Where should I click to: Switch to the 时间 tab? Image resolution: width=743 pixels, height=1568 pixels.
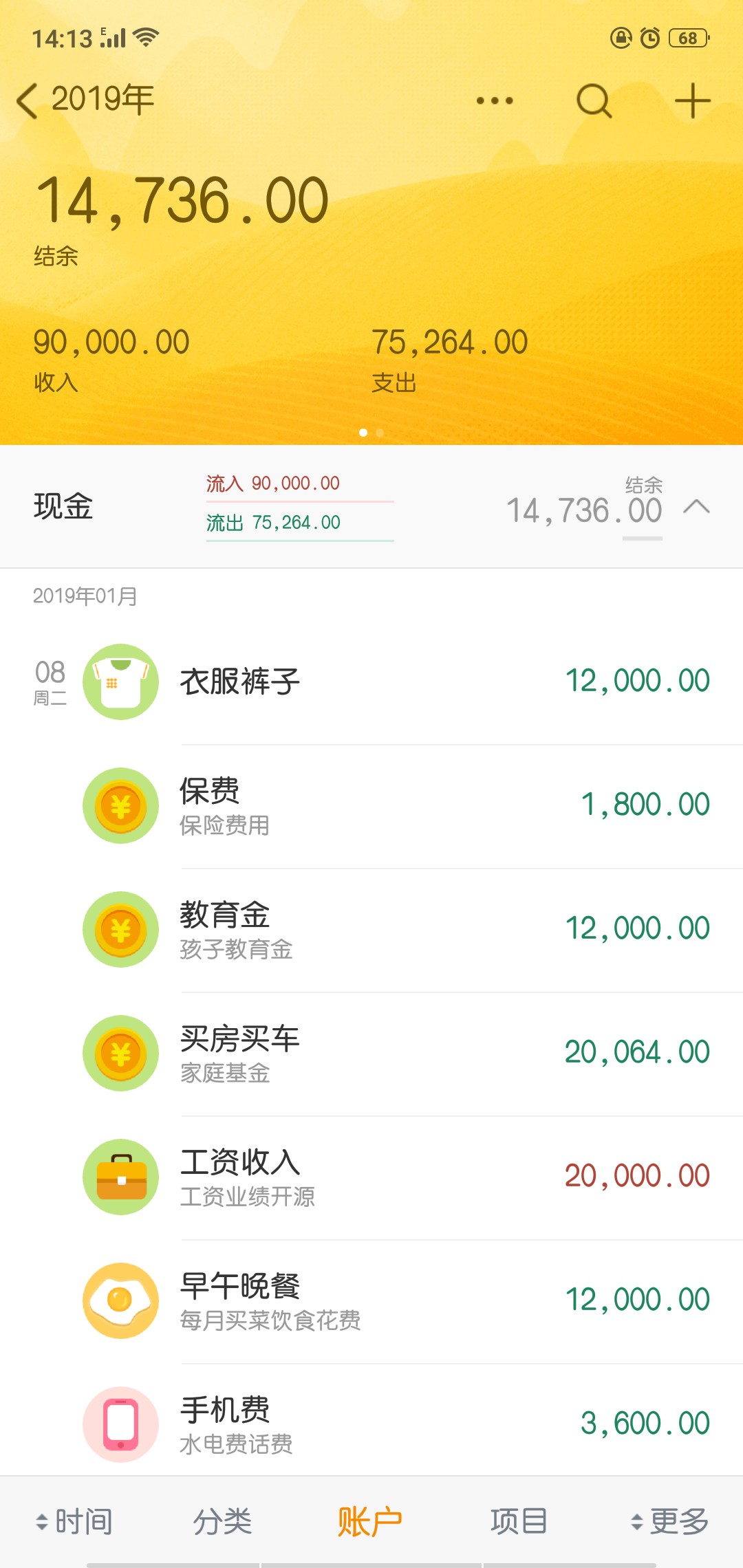74,1521
